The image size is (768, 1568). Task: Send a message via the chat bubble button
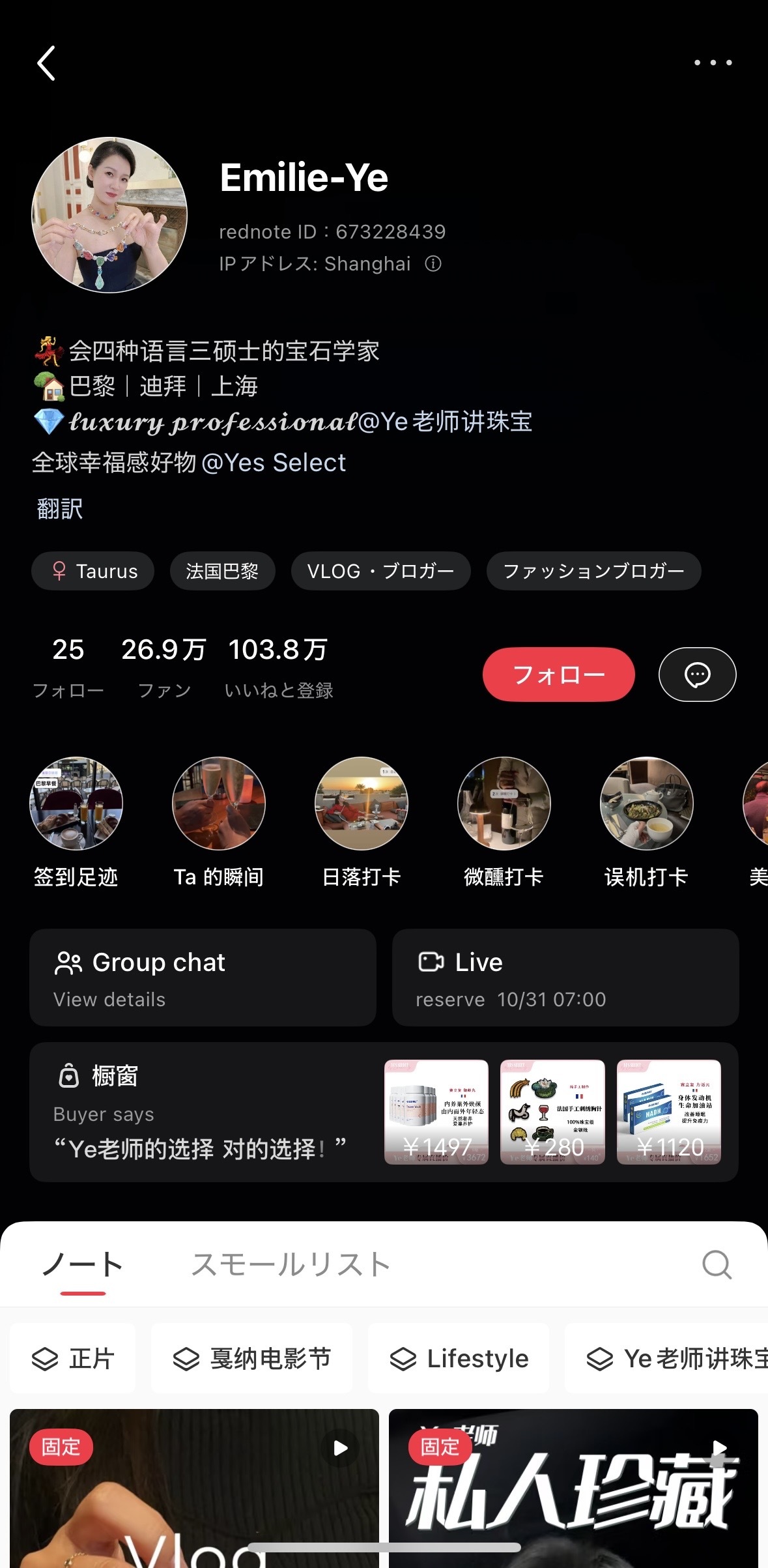pyautogui.click(x=697, y=675)
